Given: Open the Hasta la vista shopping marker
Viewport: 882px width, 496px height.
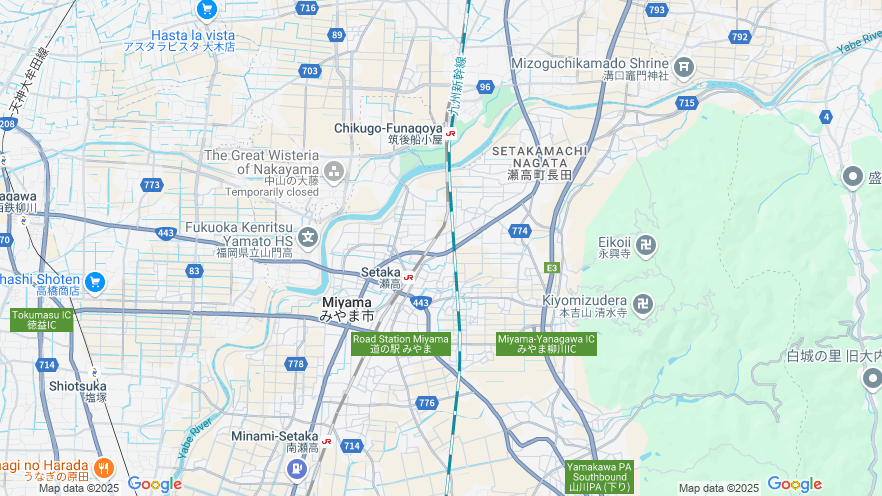Looking at the screenshot, I should pyautogui.click(x=207, y=10).
